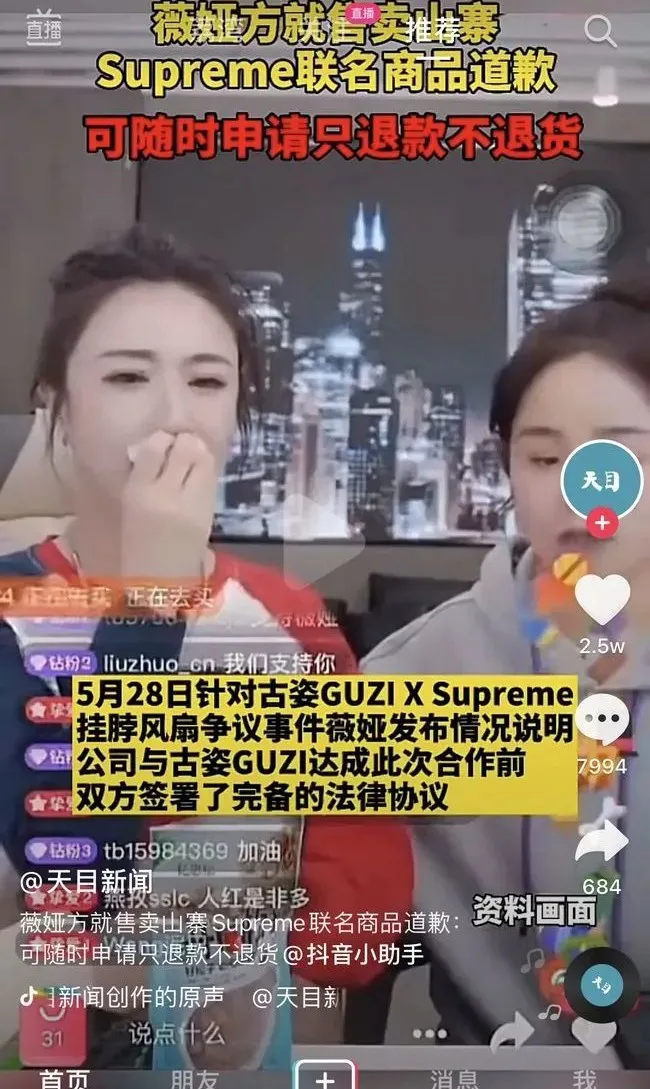Open the live streams icon
The width and height of the screenshot is (650, 1089).
coord(44,27)
